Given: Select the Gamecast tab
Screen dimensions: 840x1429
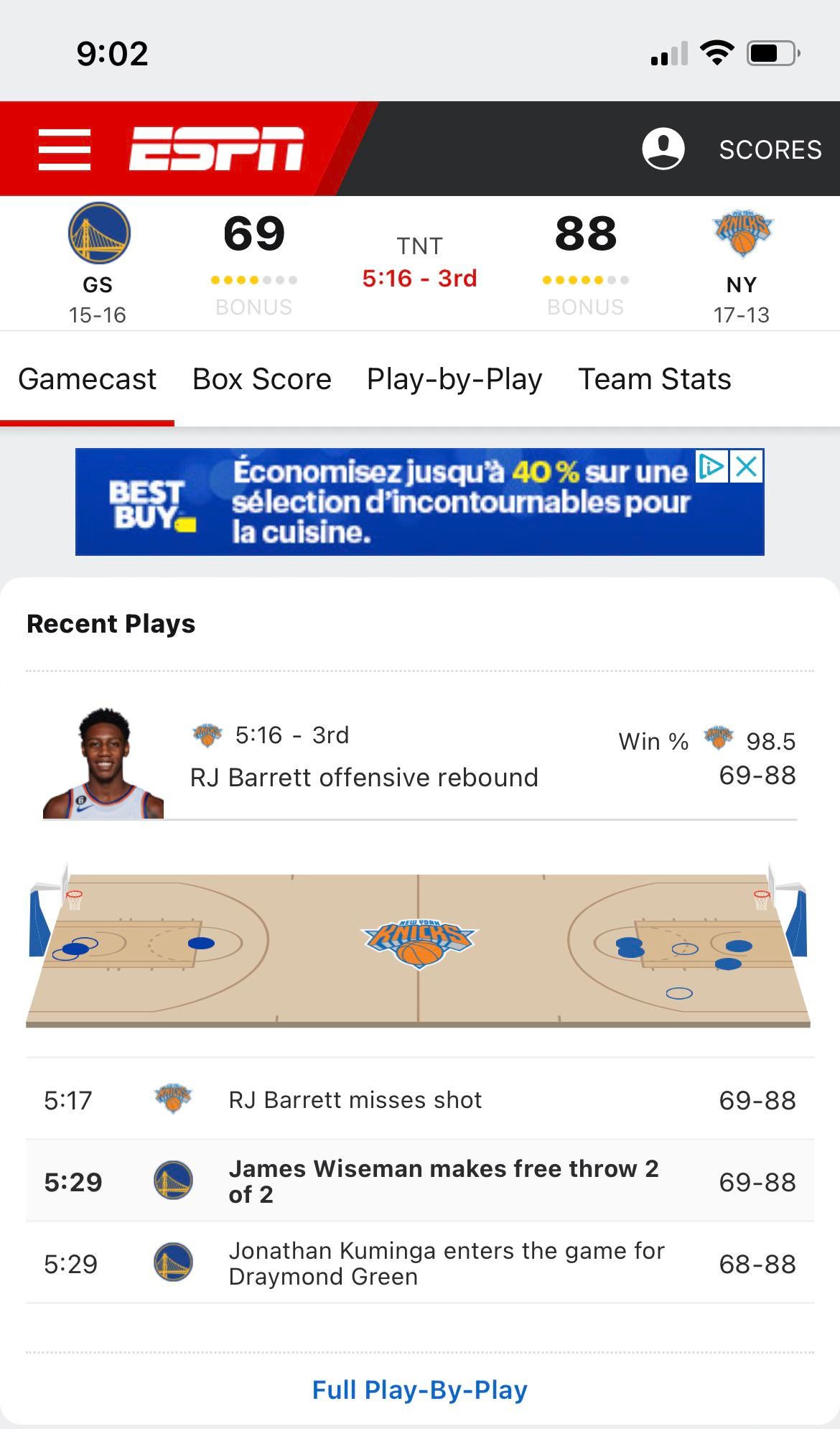Looking at the screenshot, I should pyautogui.click(x=87, y=379).
